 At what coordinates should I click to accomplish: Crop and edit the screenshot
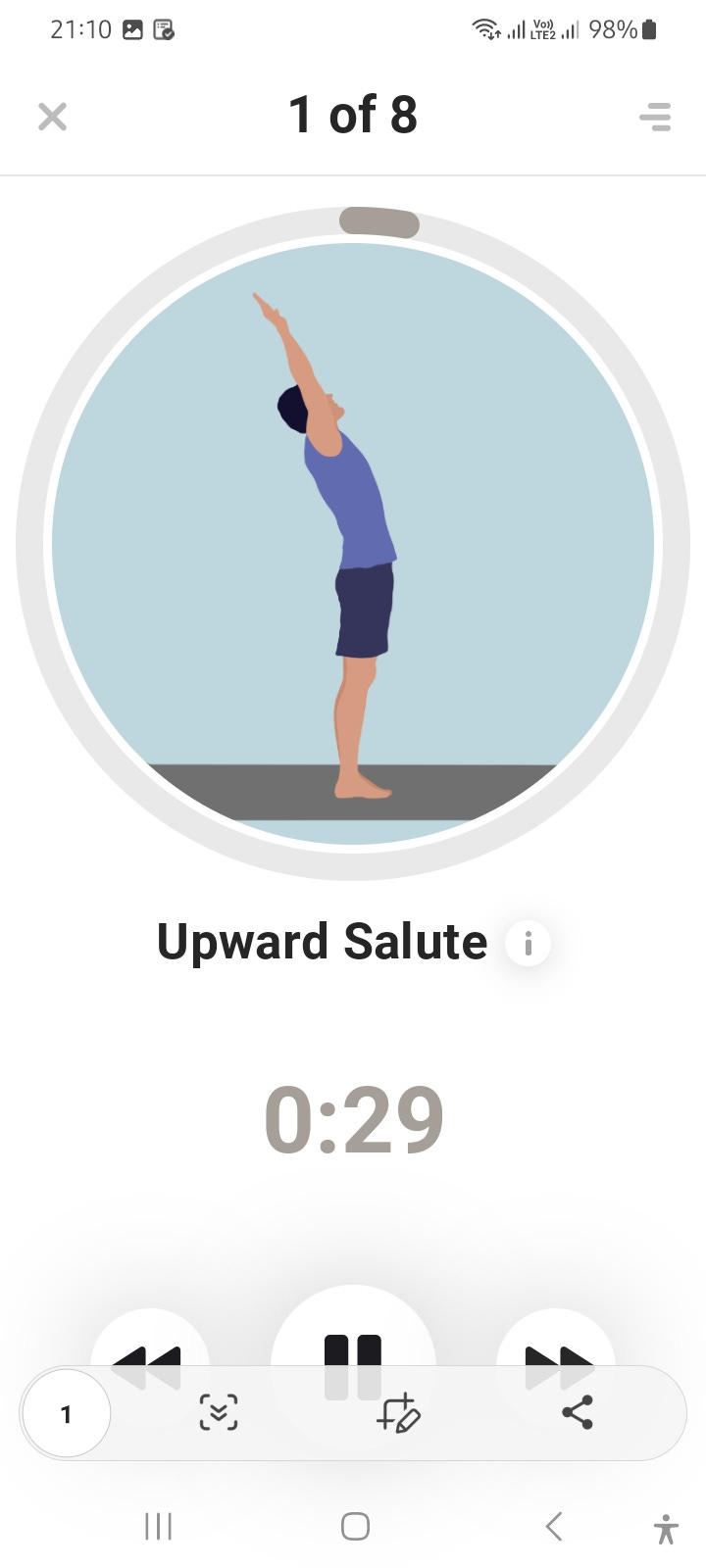coord(398,1413)
